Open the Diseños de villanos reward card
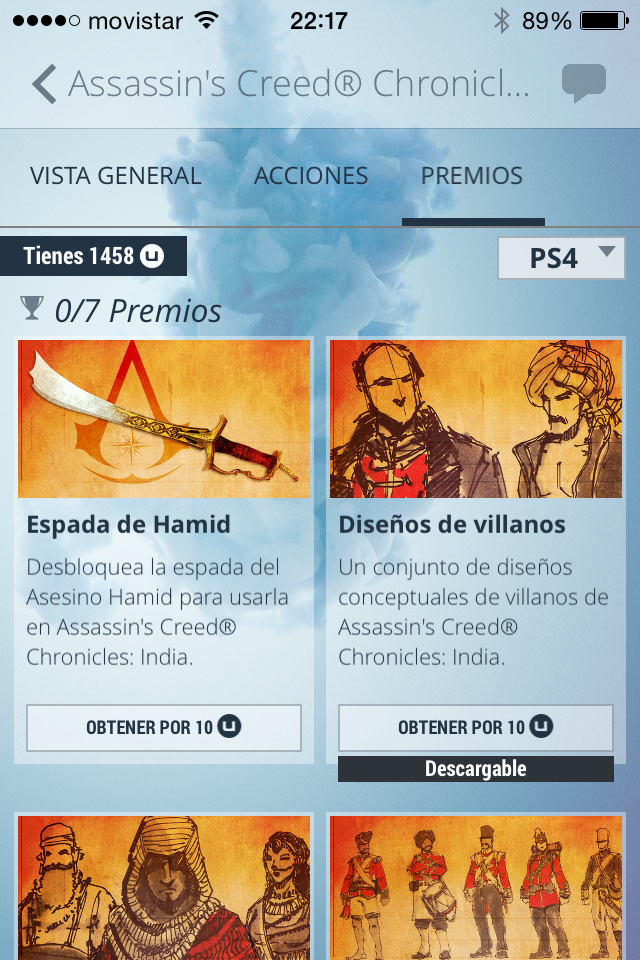This screenshot has width=640, height=960. point(475,420)
